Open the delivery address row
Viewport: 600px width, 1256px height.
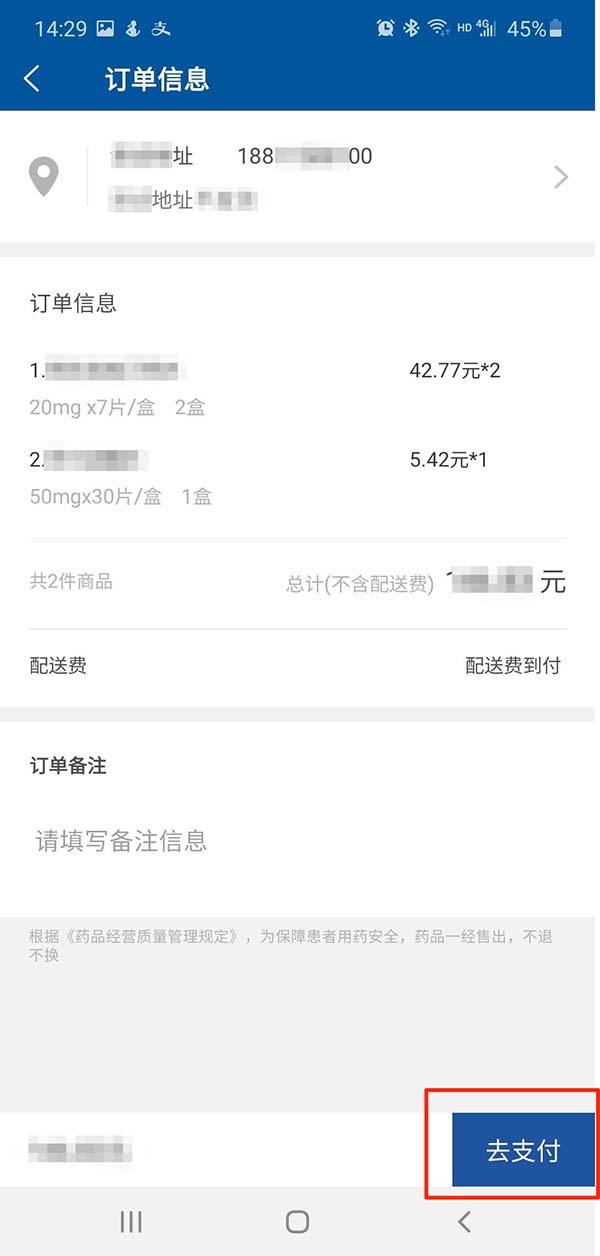(300, 176)
